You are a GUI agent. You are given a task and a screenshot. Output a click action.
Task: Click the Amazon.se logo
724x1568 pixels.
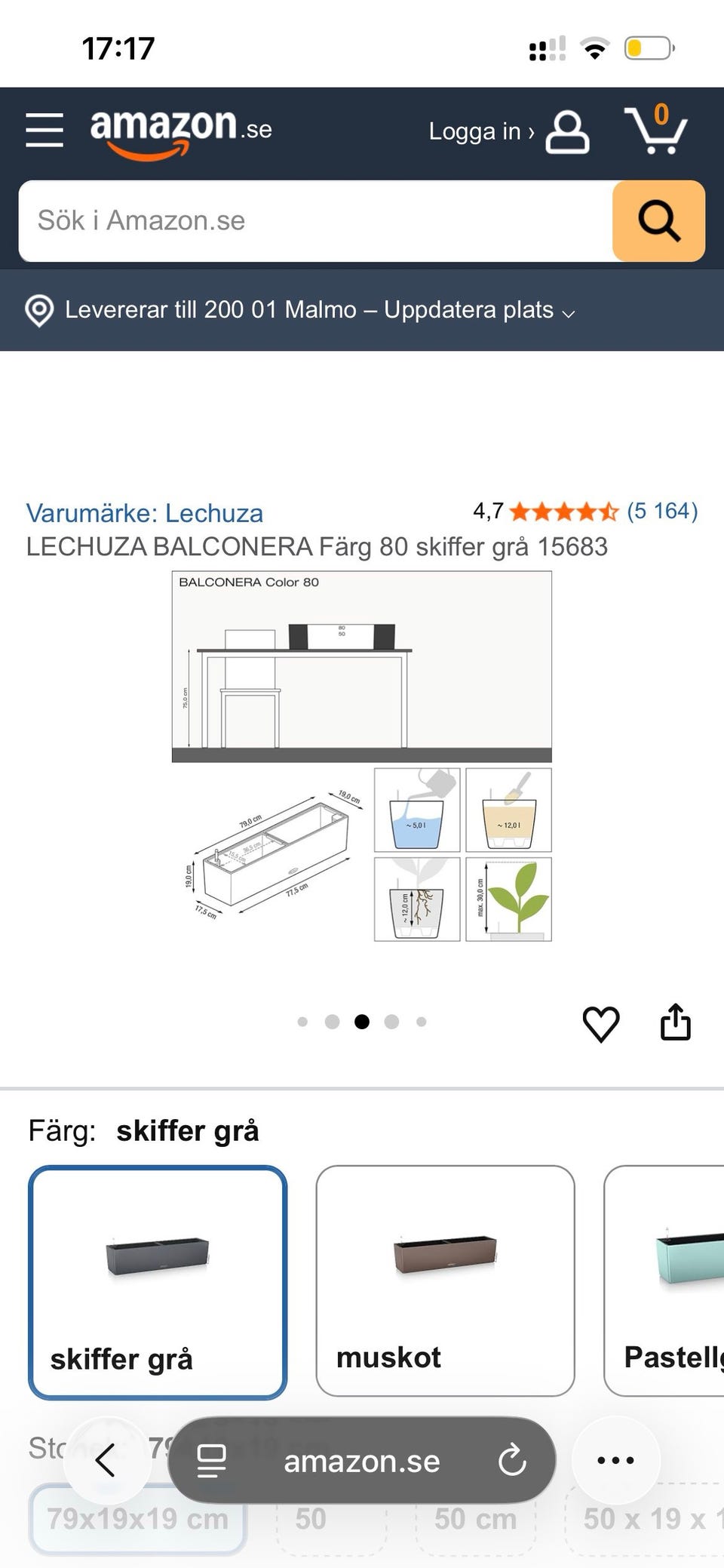181,130
